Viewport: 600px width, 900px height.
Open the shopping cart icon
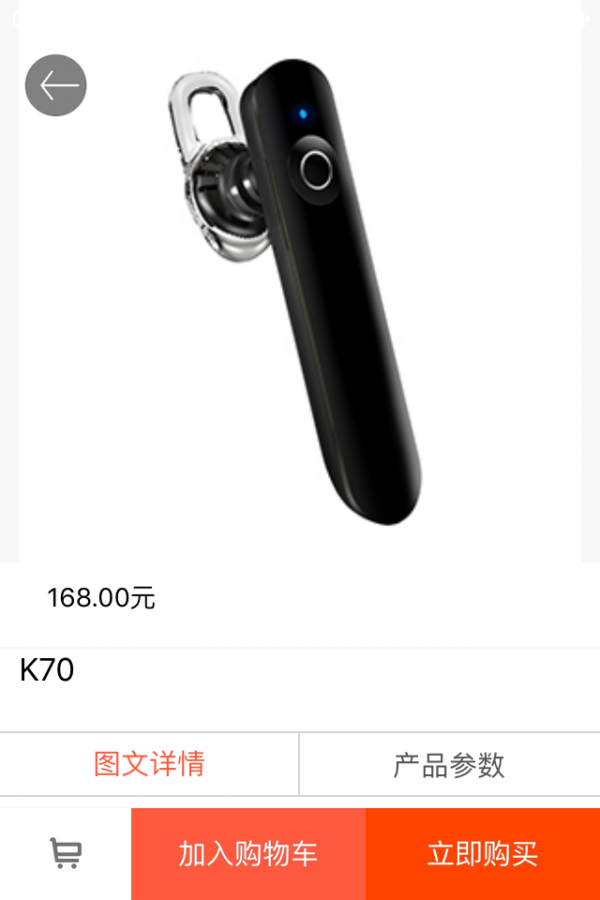(x=66, y=853)
